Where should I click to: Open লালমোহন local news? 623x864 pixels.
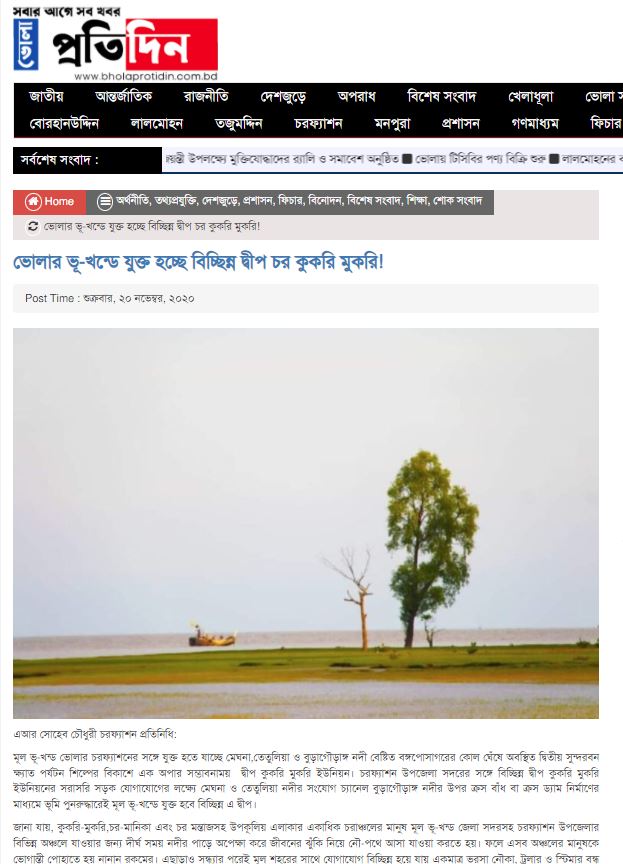pos(156,124)
